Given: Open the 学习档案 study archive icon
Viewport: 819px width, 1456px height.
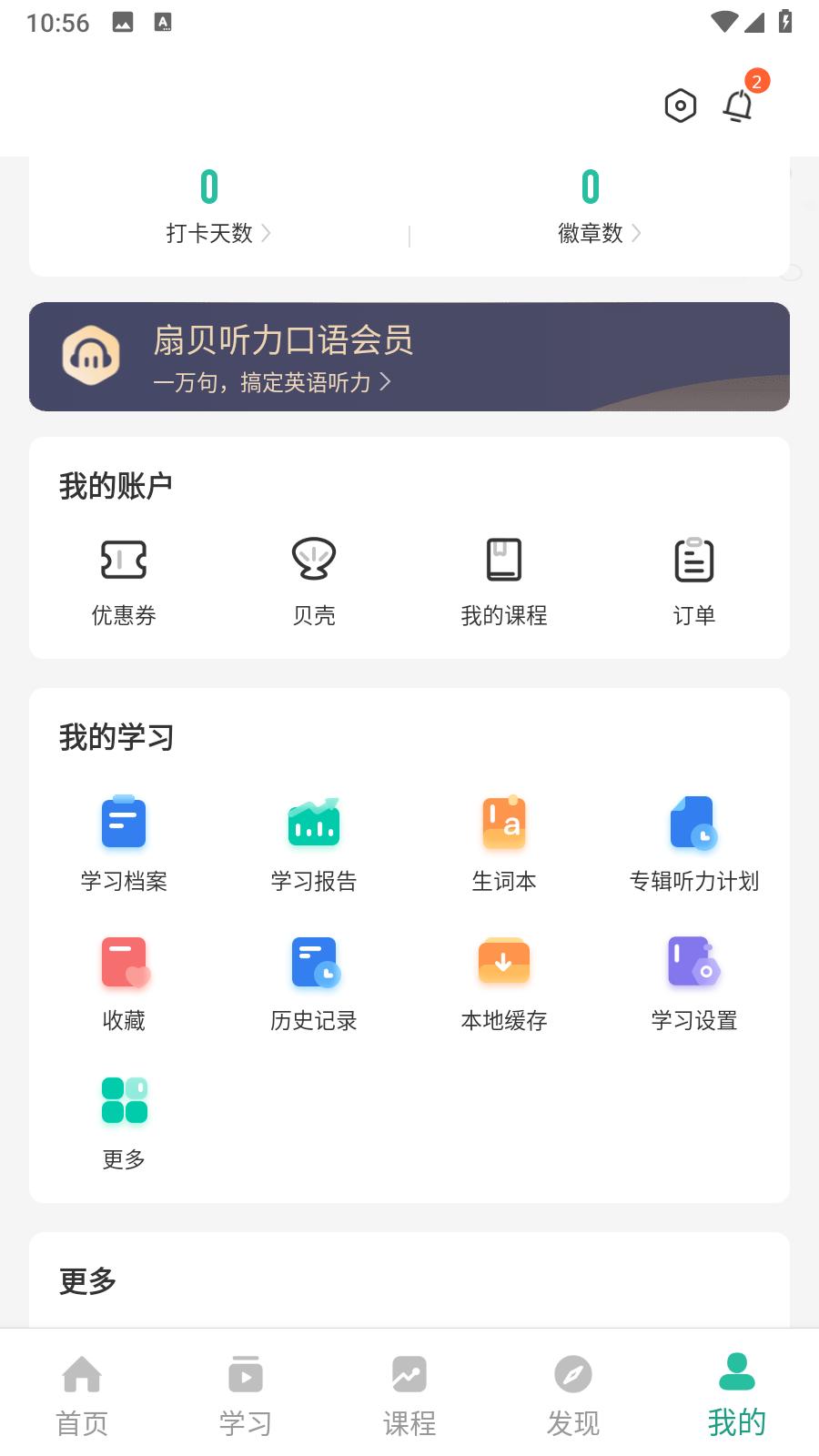Looking at the screenshot, I should pos(124,823).
